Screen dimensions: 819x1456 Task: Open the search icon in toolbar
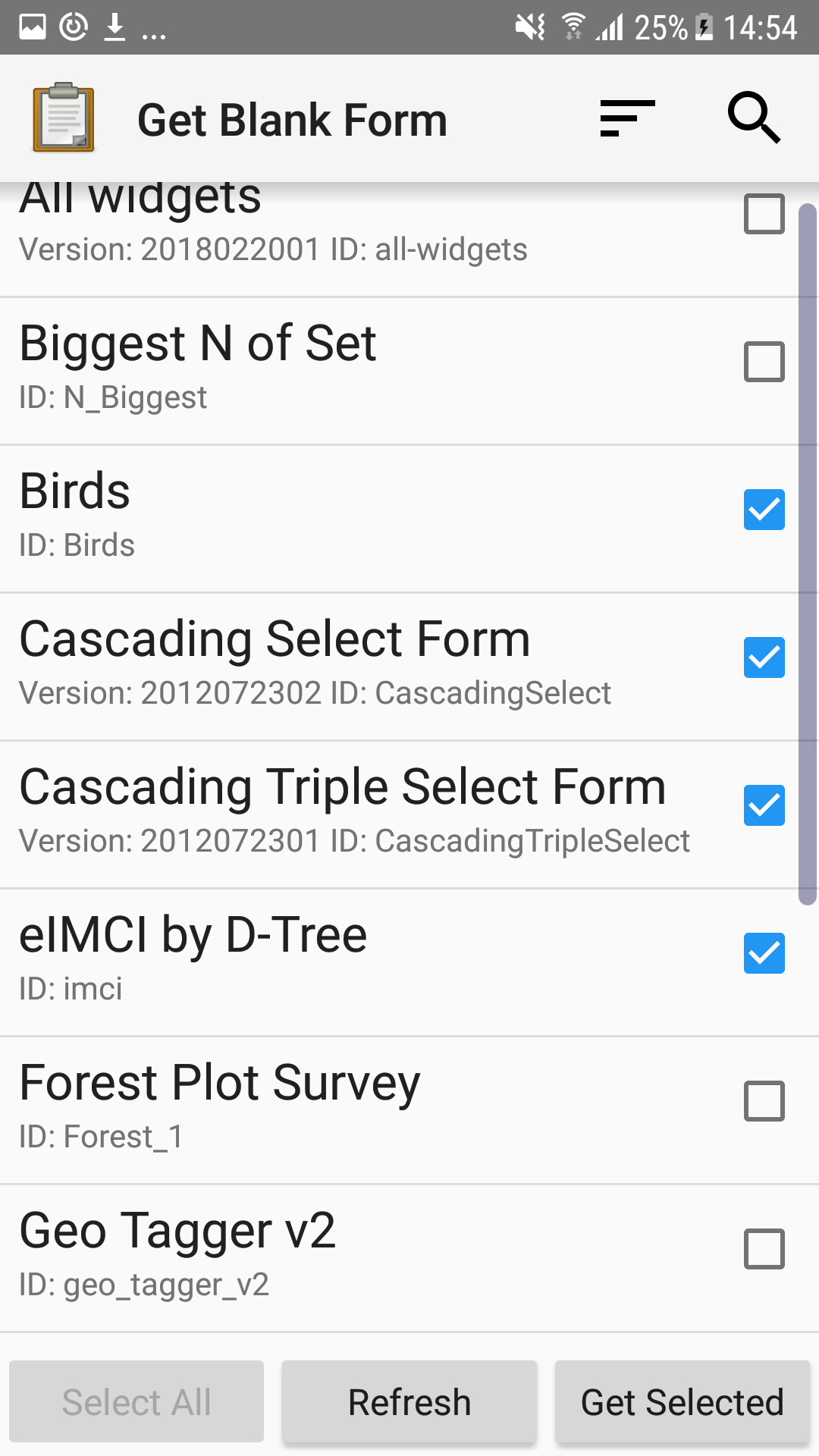click(x=755, y=119)
